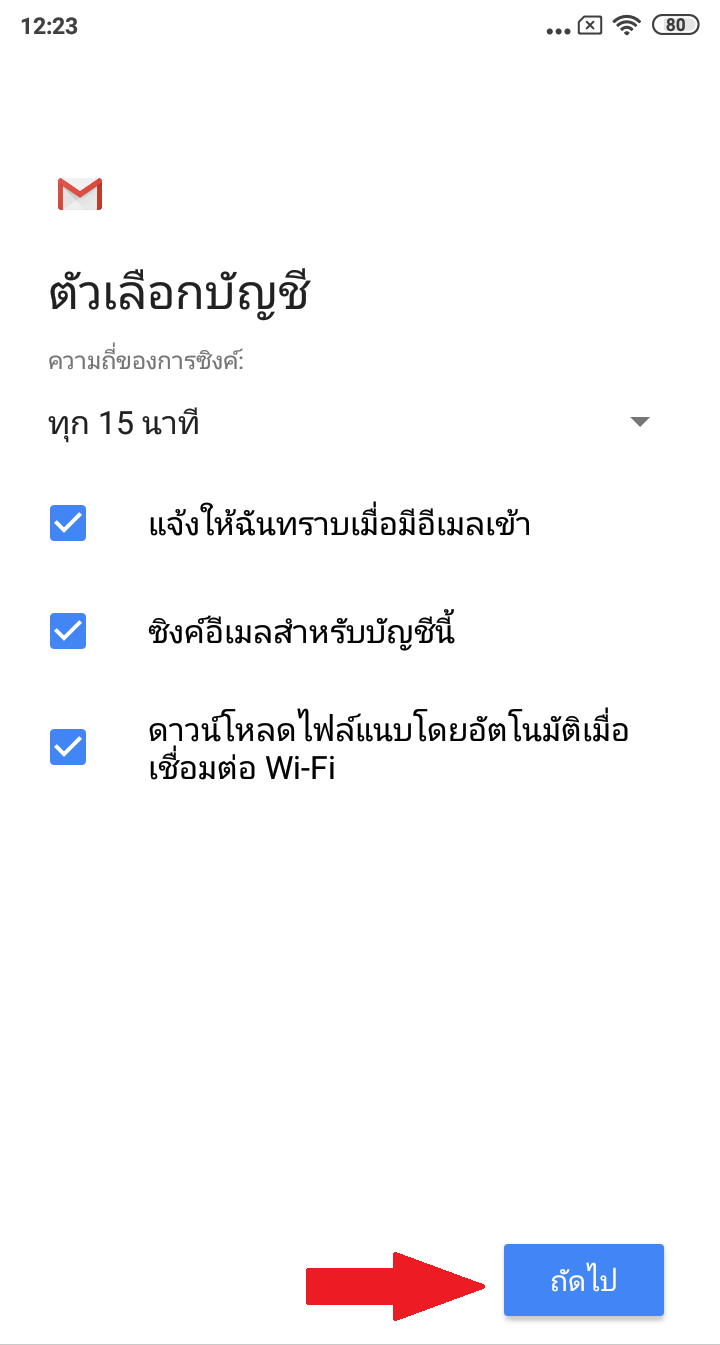Viewport: 720px width, 1345px height.
Task: Toggle ซิงค์อีเมลสำหรับบัญชีนี้ checkbox
Action: pos(68,631)
